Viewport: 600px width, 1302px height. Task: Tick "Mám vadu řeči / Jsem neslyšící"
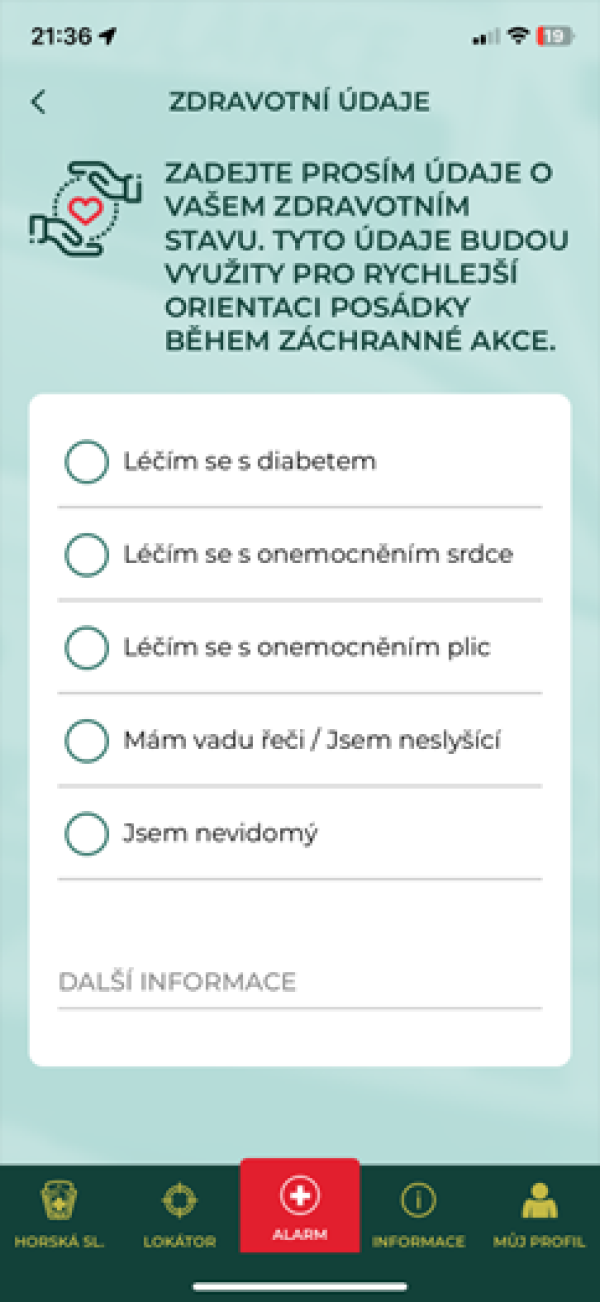[300, 741]
